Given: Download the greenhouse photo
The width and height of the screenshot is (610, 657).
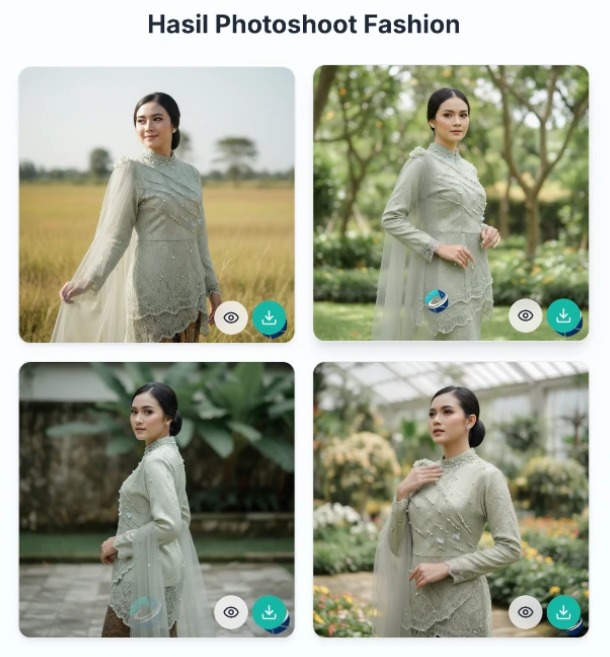Looking at the screenshot, I should 563,612.
